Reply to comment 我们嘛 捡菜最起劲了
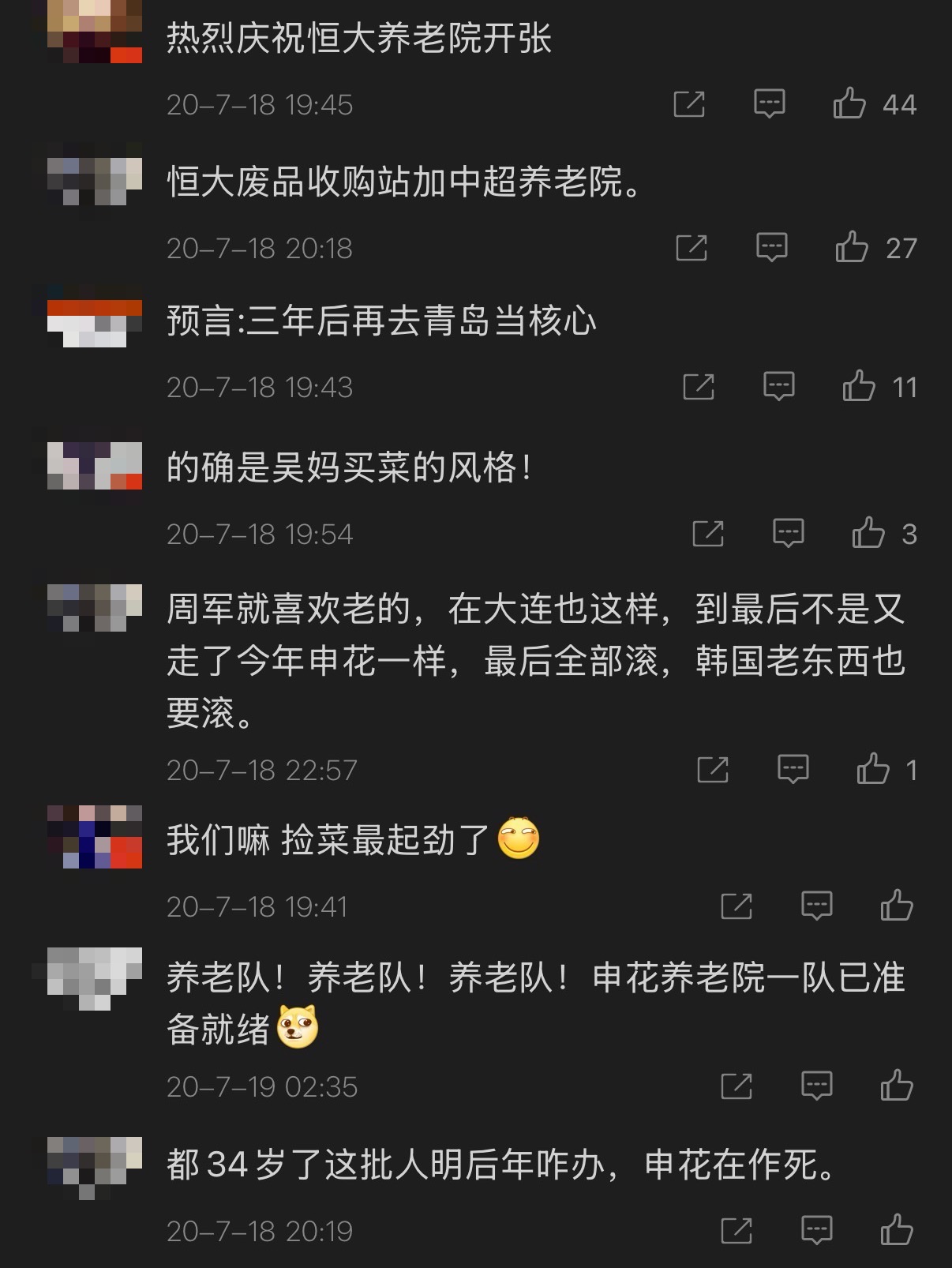Screen dimensions: 952x1268 click(x=816, y=906)
